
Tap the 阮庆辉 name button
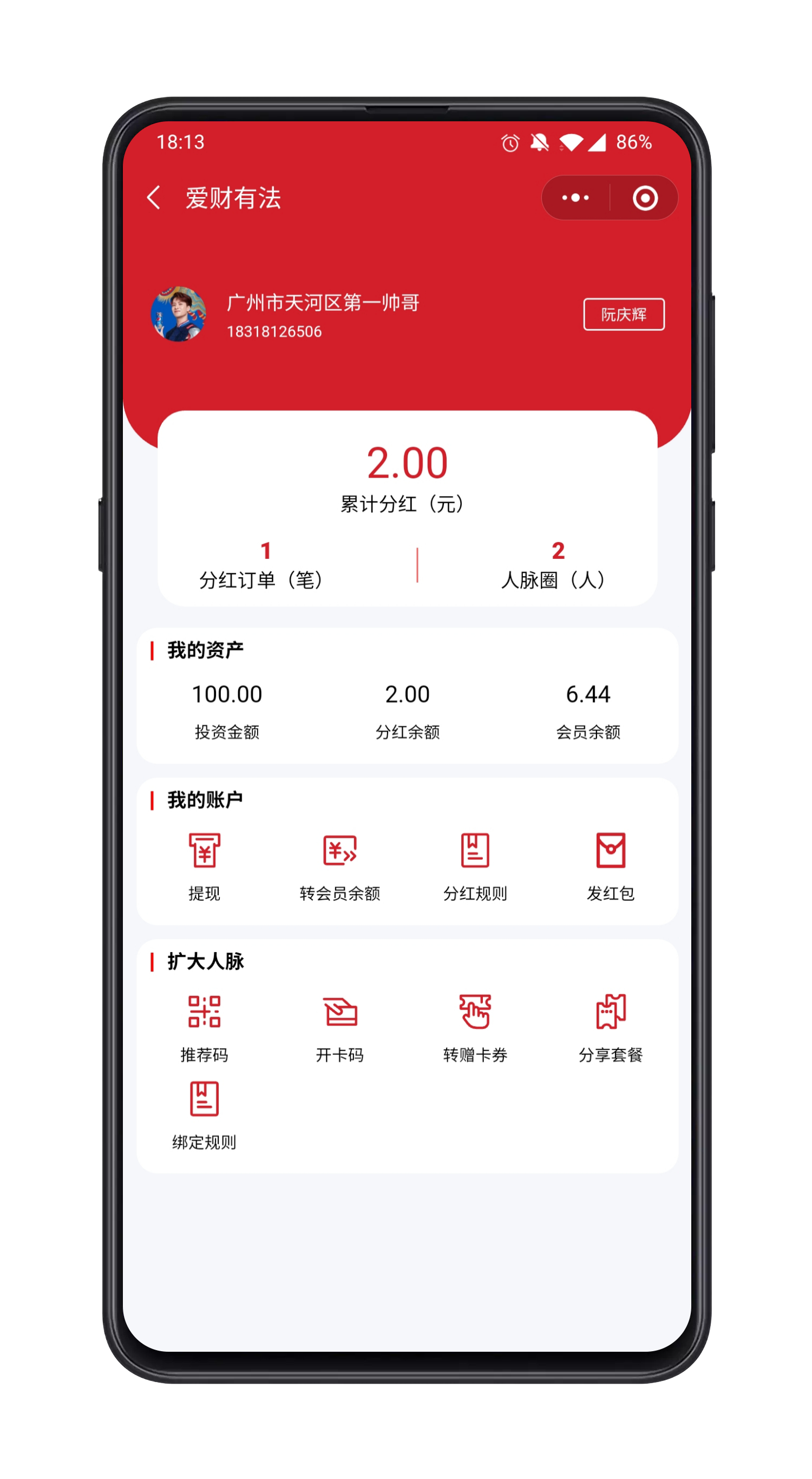tap(624, 314)
